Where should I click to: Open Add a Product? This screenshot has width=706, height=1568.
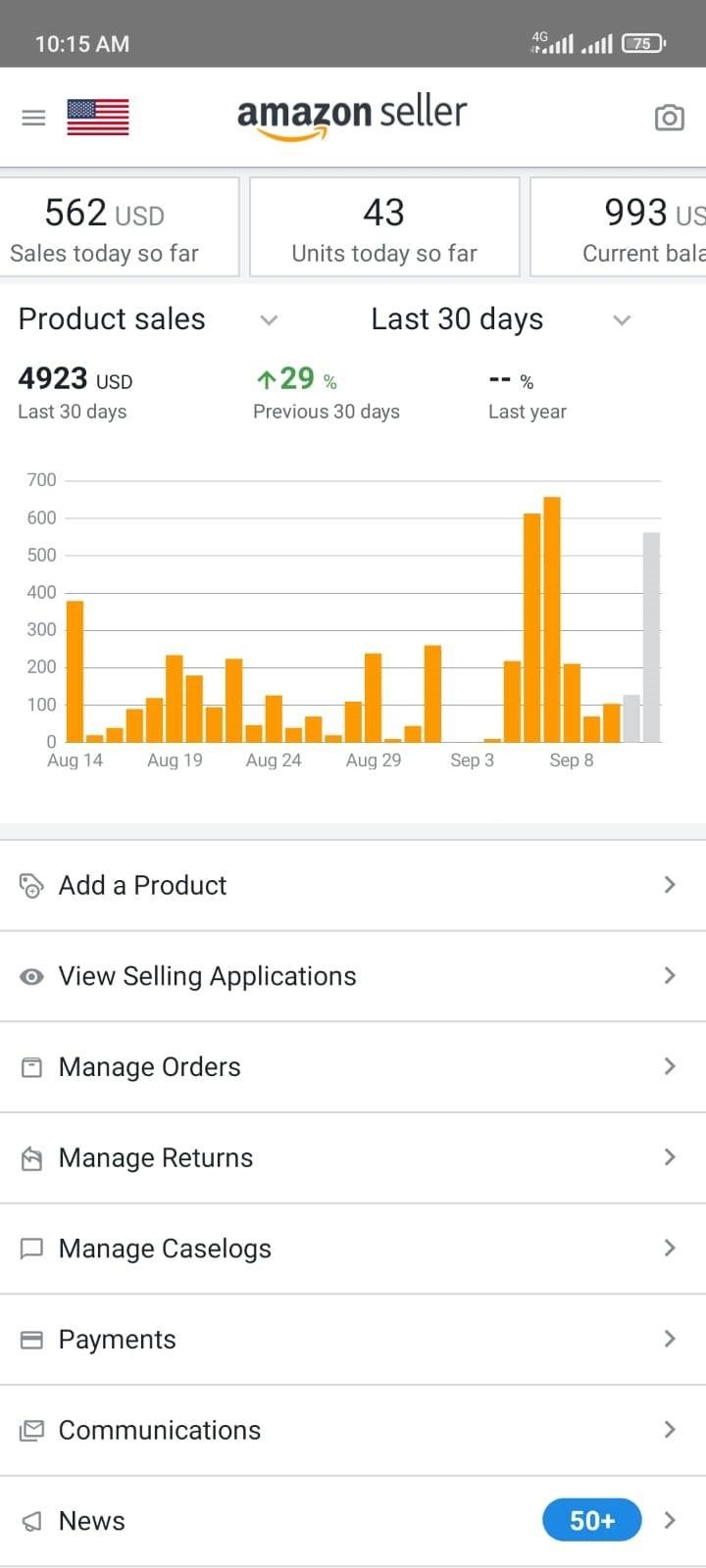pyautogui.click(x=353, y=885)
